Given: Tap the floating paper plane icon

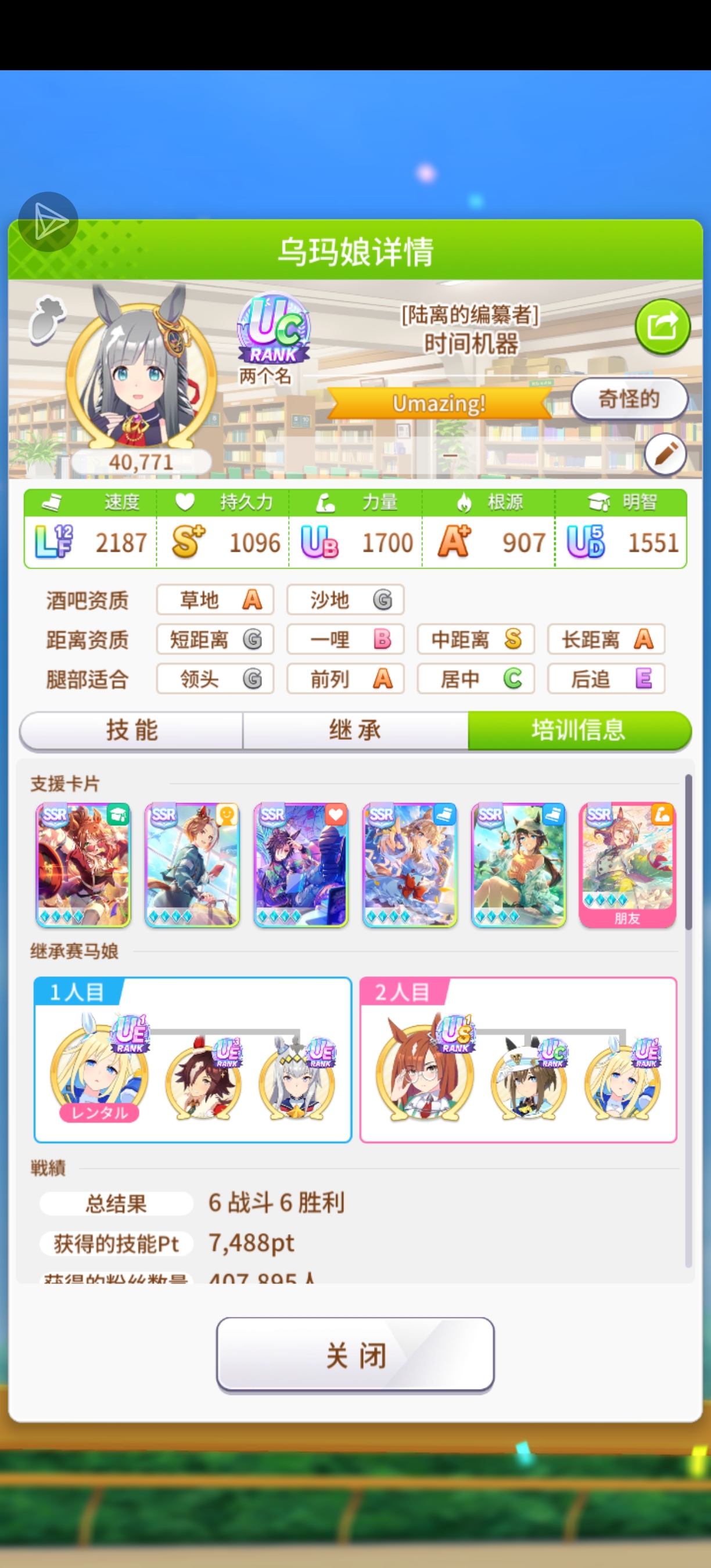Looking at the screenshot, I should point(48,222).
